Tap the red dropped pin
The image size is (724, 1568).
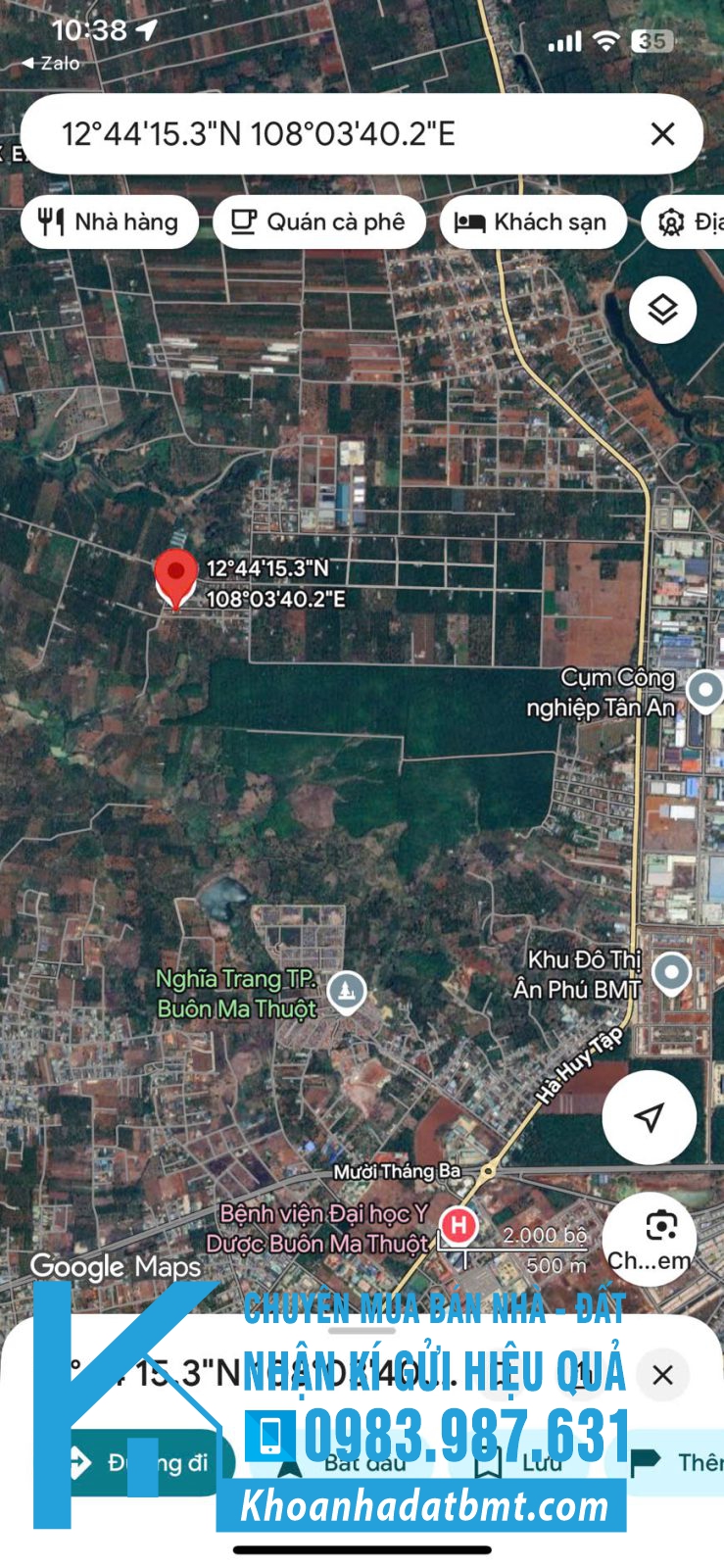(x=176, y=578)
